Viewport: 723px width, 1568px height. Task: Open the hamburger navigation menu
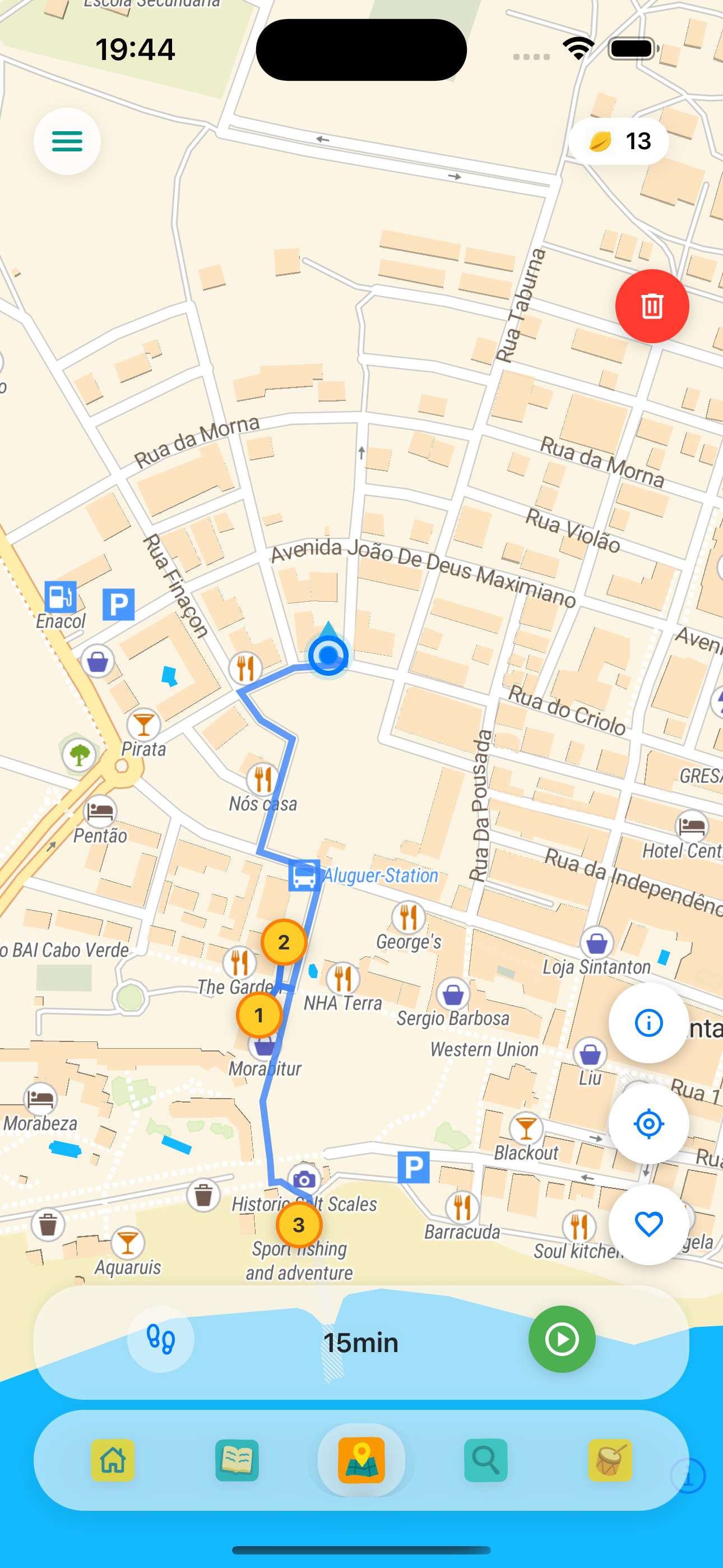pos(67,141)
